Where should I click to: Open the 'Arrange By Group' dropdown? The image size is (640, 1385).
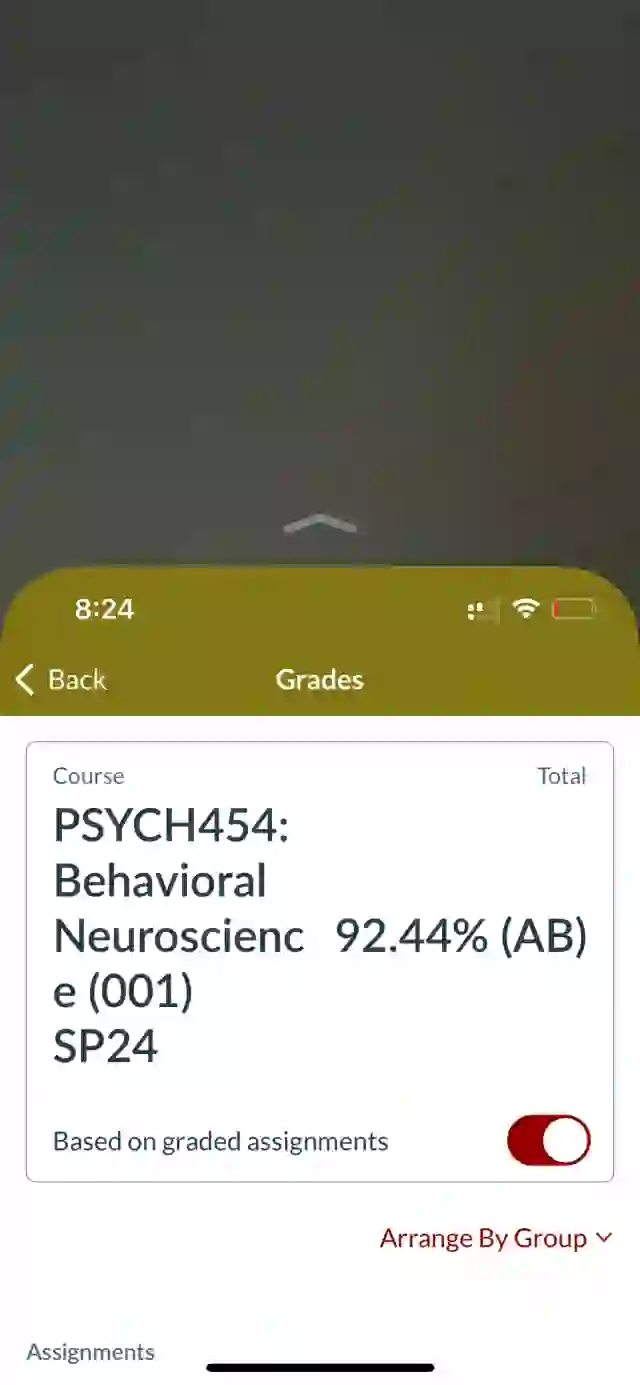(495, 1238)
